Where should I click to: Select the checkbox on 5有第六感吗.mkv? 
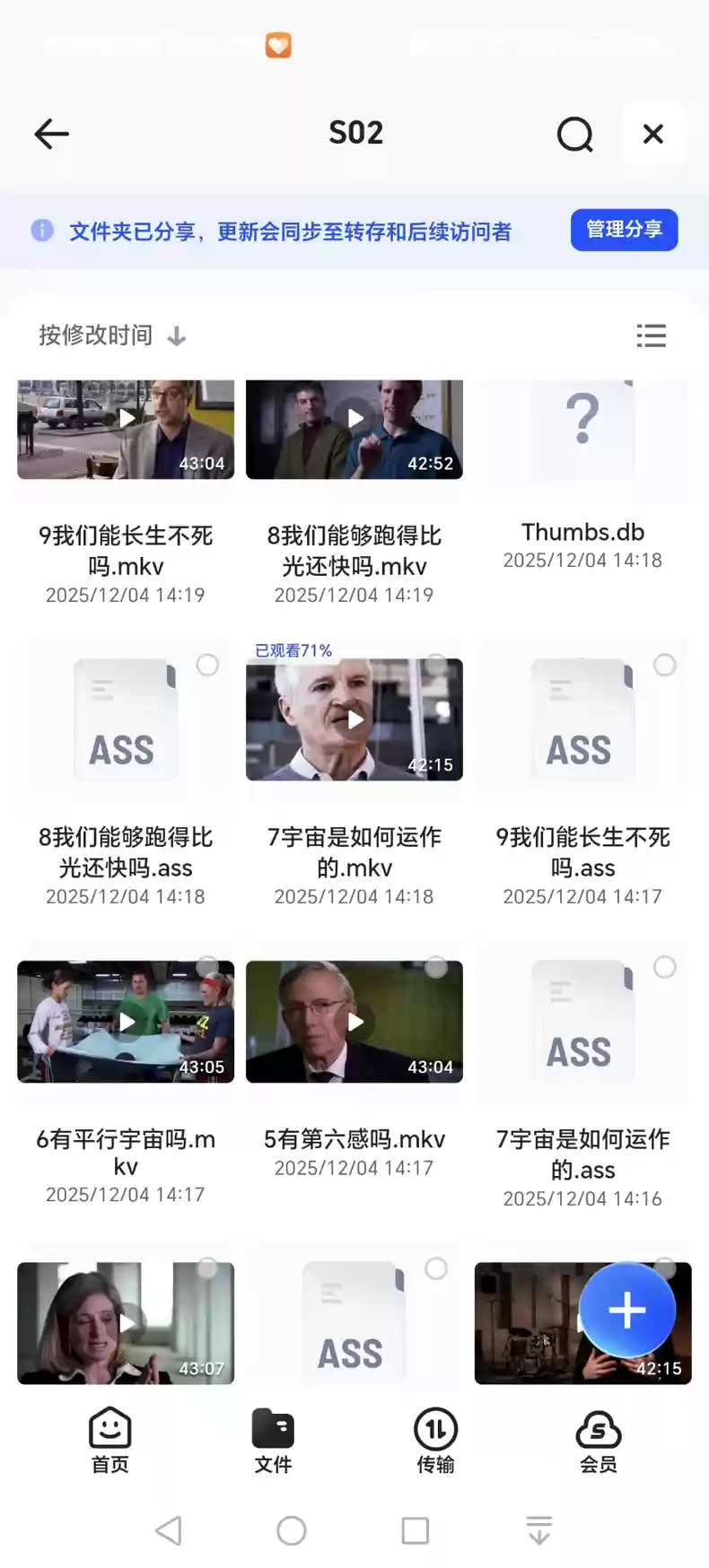[x=436, y=966]
